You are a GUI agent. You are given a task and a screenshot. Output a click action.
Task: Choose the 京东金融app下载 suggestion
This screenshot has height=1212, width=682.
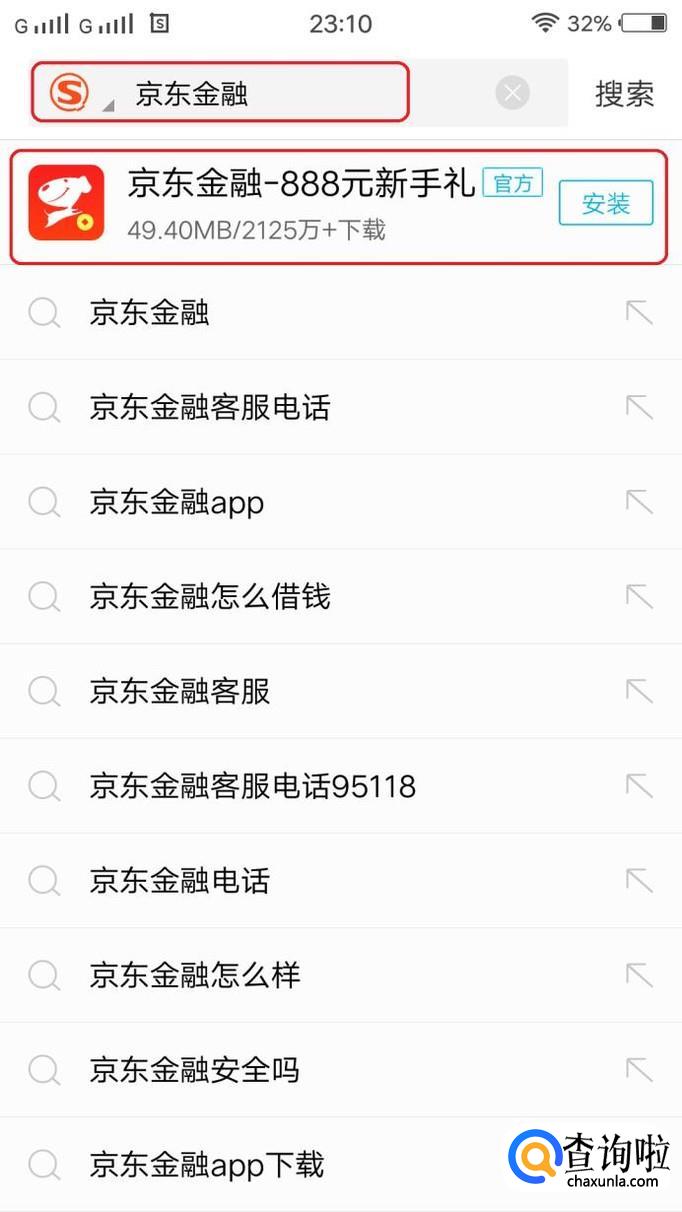(x=207, y=1165)
